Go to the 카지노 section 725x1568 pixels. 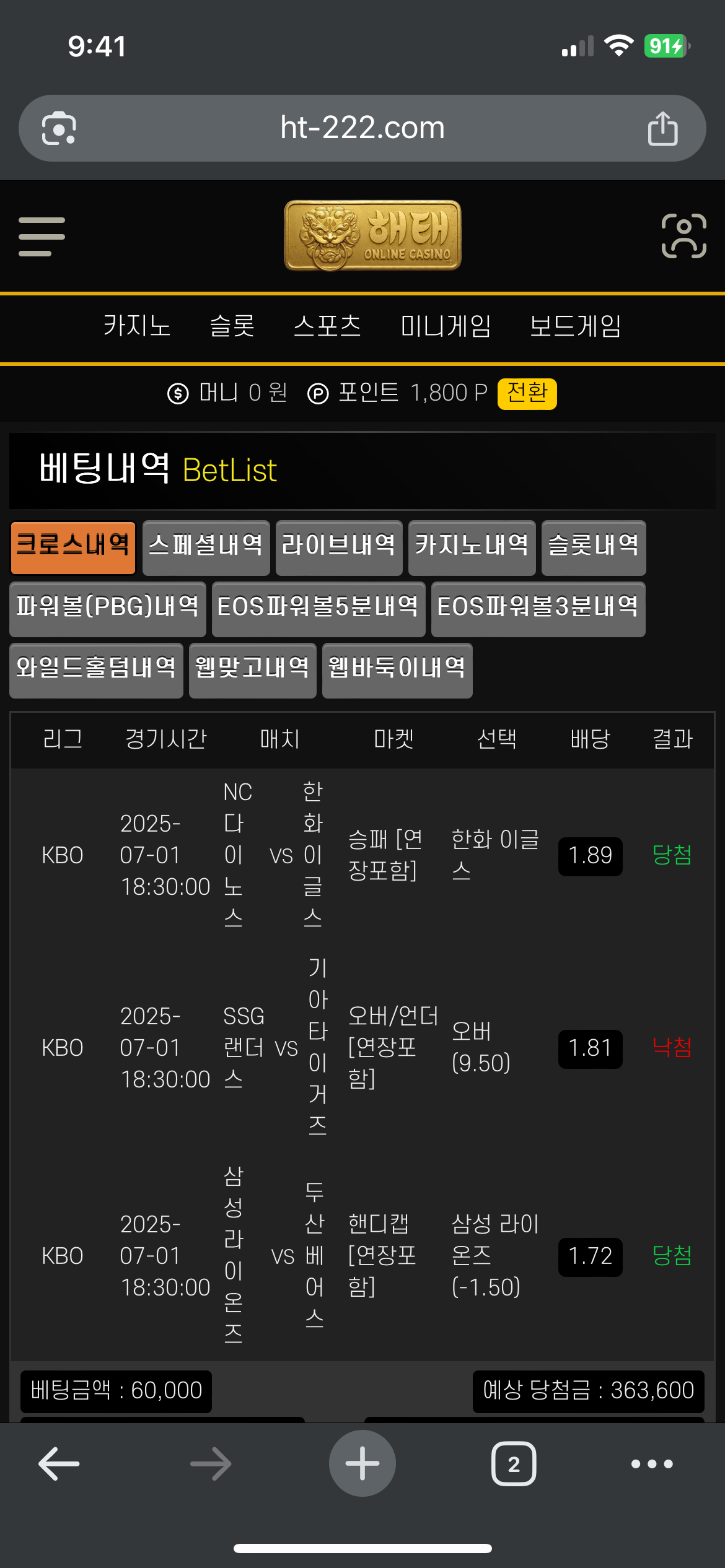[137, 326]
